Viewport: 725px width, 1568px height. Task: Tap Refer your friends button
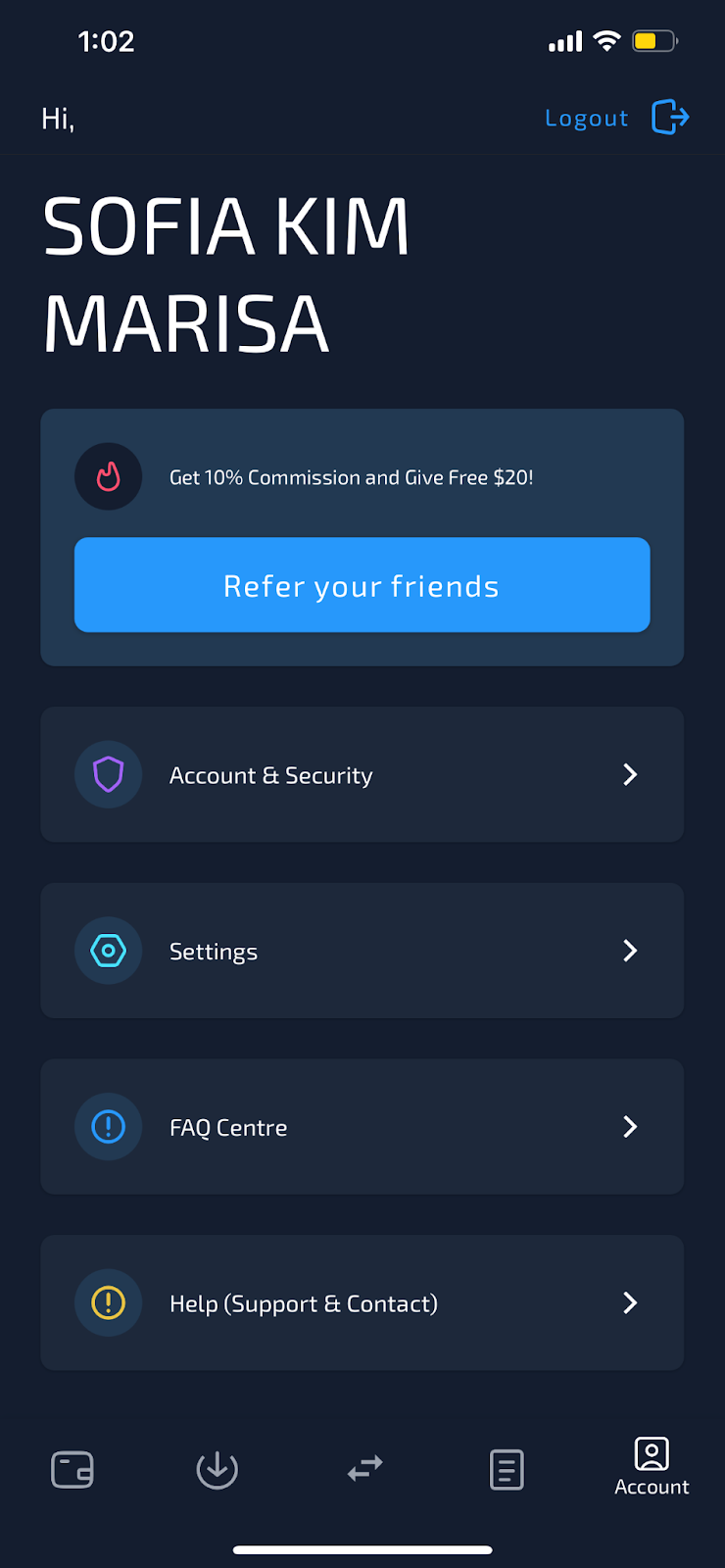coord(362,585)
